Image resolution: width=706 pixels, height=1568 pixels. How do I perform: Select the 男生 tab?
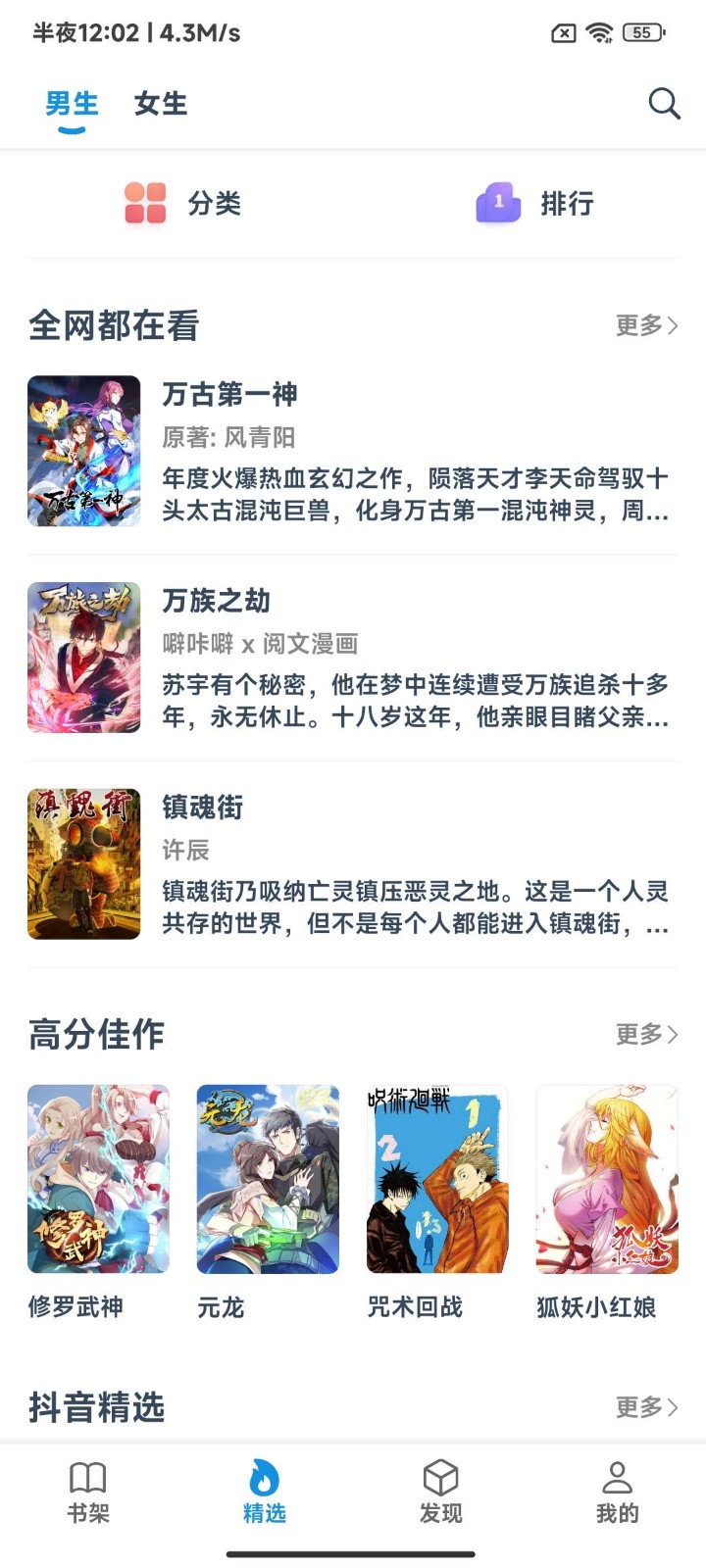[72, 103]
